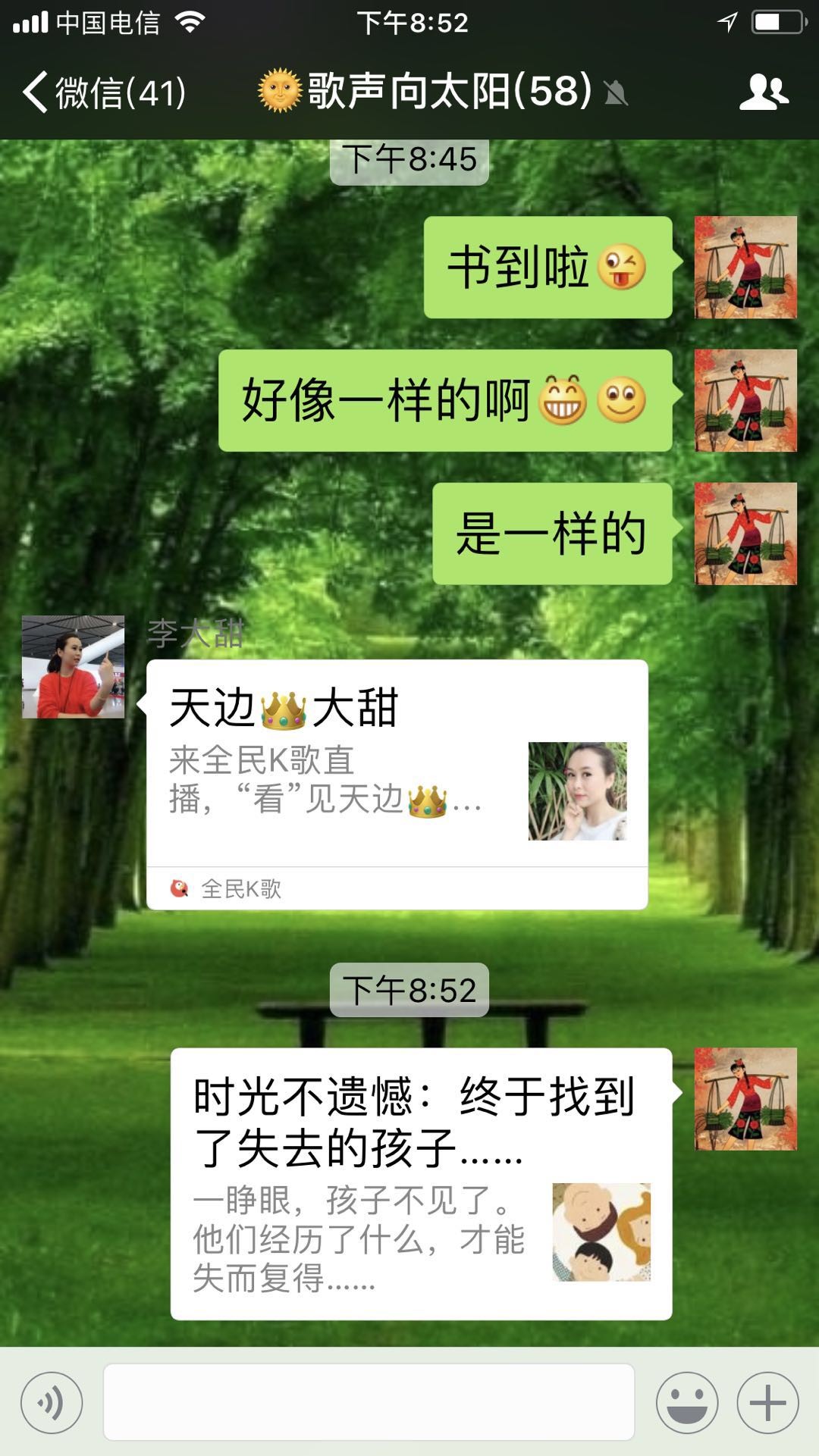Go back to the WeChat chat list
Image resolution: width=819 pixels, height=1456 pixels.
[102, 92]
